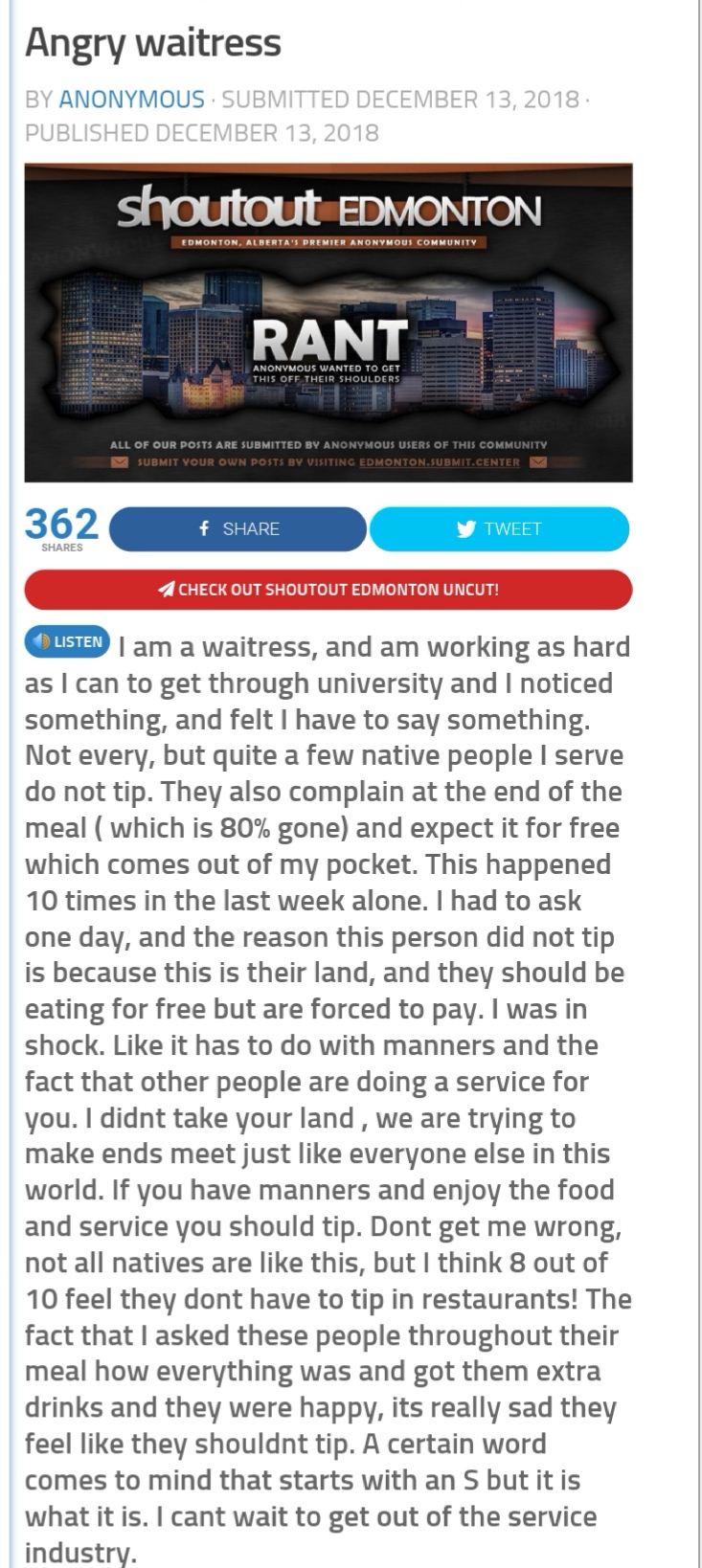This screenshot has width=702, height=1568.
Task: Tweet this post
Action: (499, 529)
